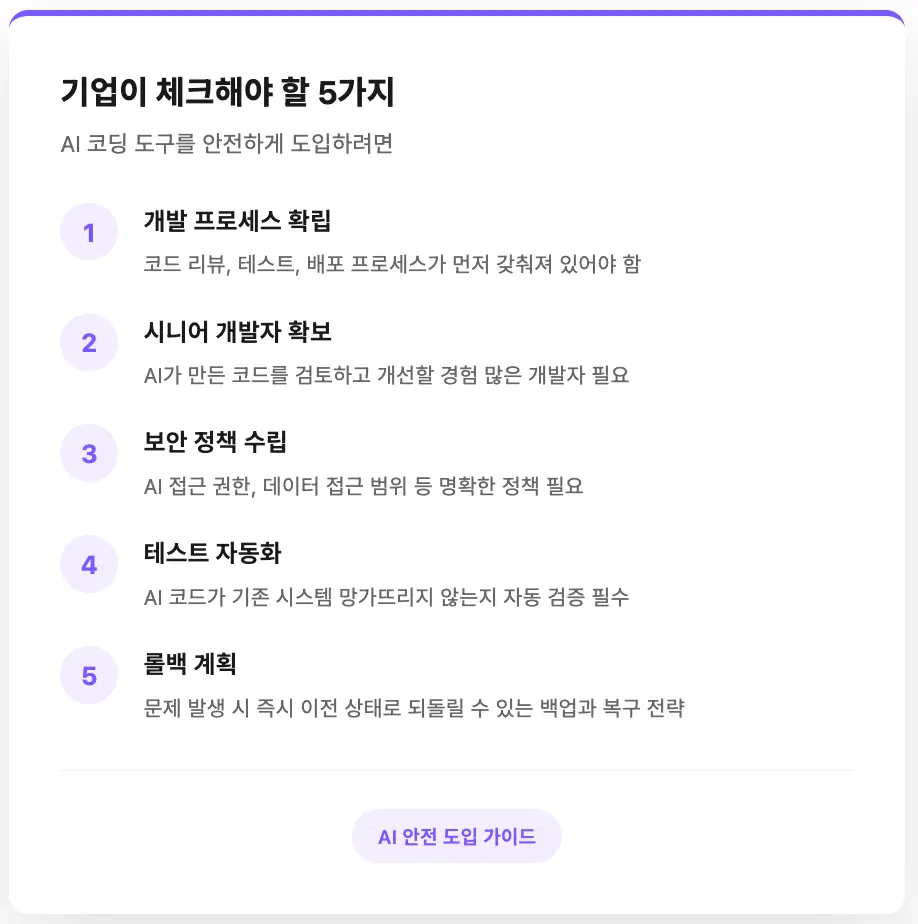Click the 테스트 자동화 heading
The height and width of the screenshot is (924, 918).
point(212,553)
